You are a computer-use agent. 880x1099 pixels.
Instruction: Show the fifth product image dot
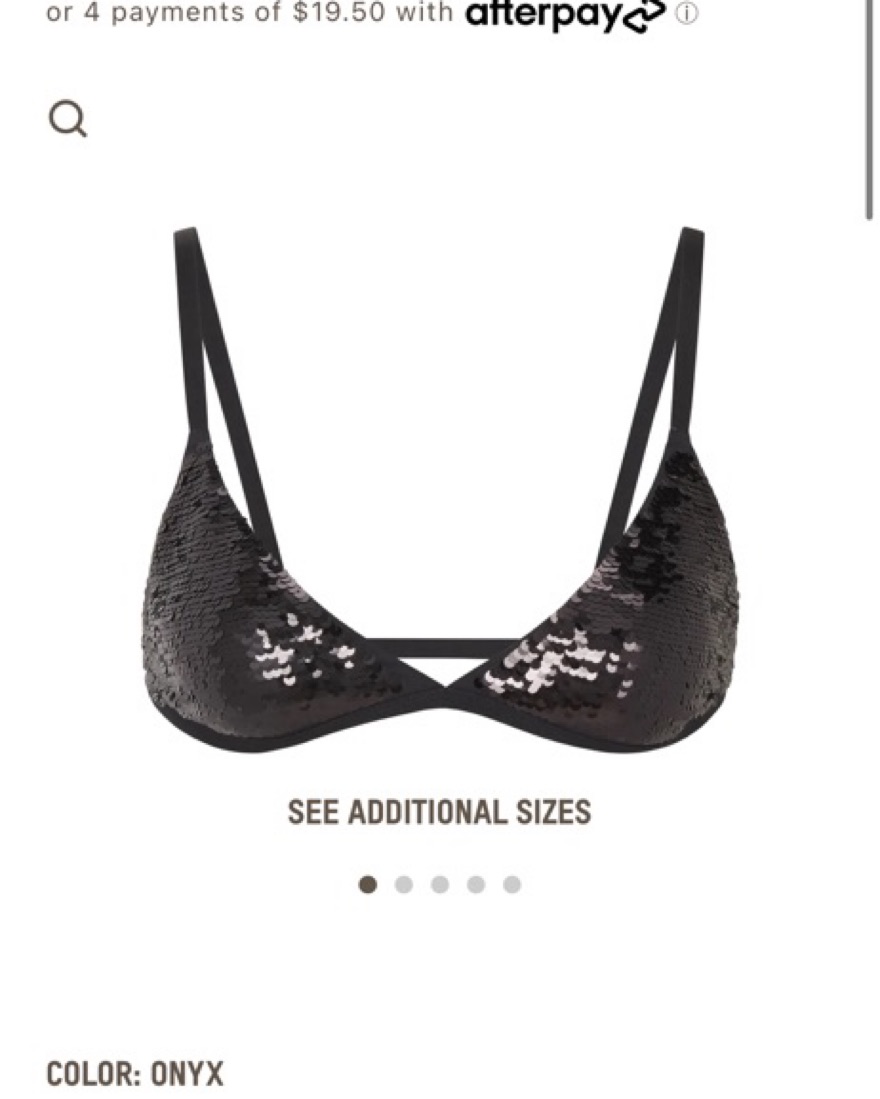point(512,884)
